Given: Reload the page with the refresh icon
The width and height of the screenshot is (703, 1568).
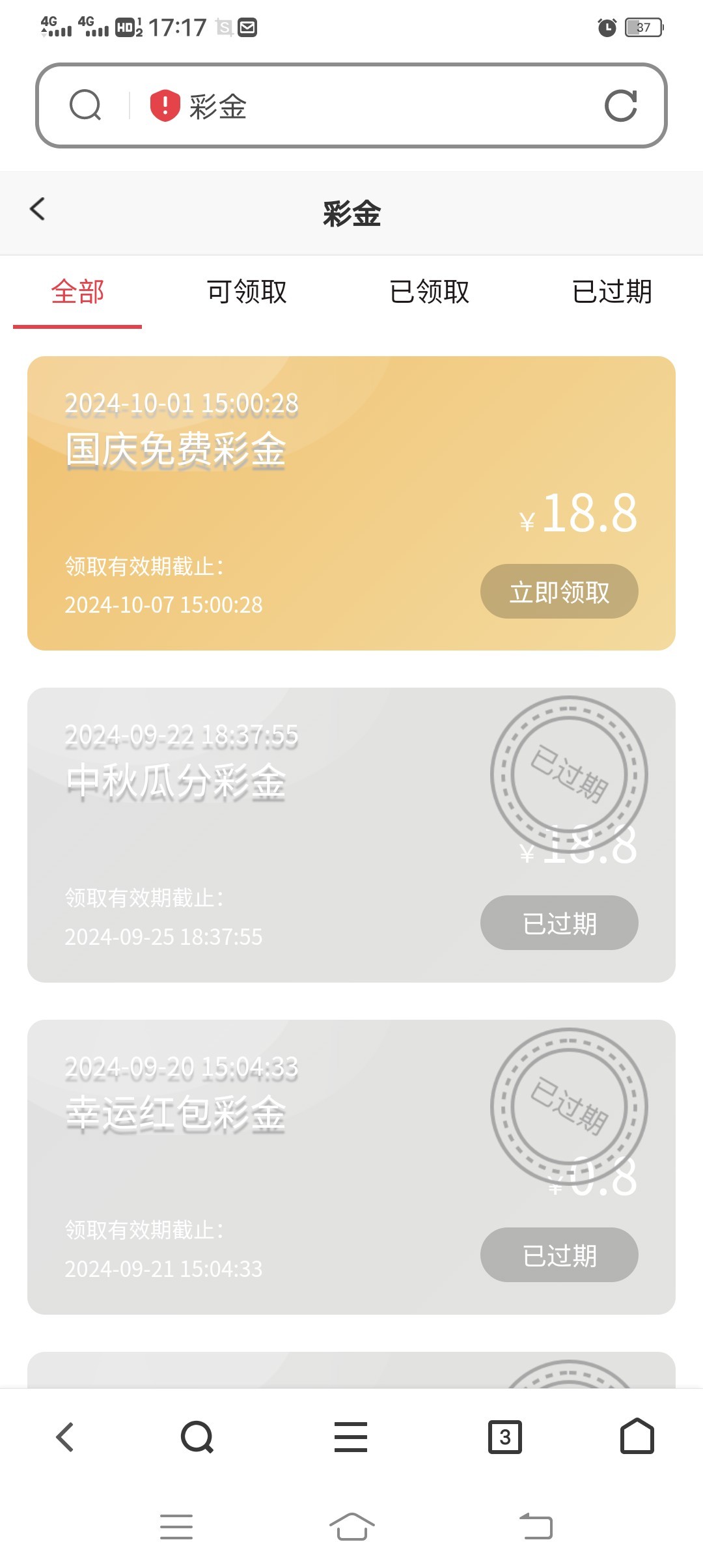Looking at the screenshot, I should (620, 105).
